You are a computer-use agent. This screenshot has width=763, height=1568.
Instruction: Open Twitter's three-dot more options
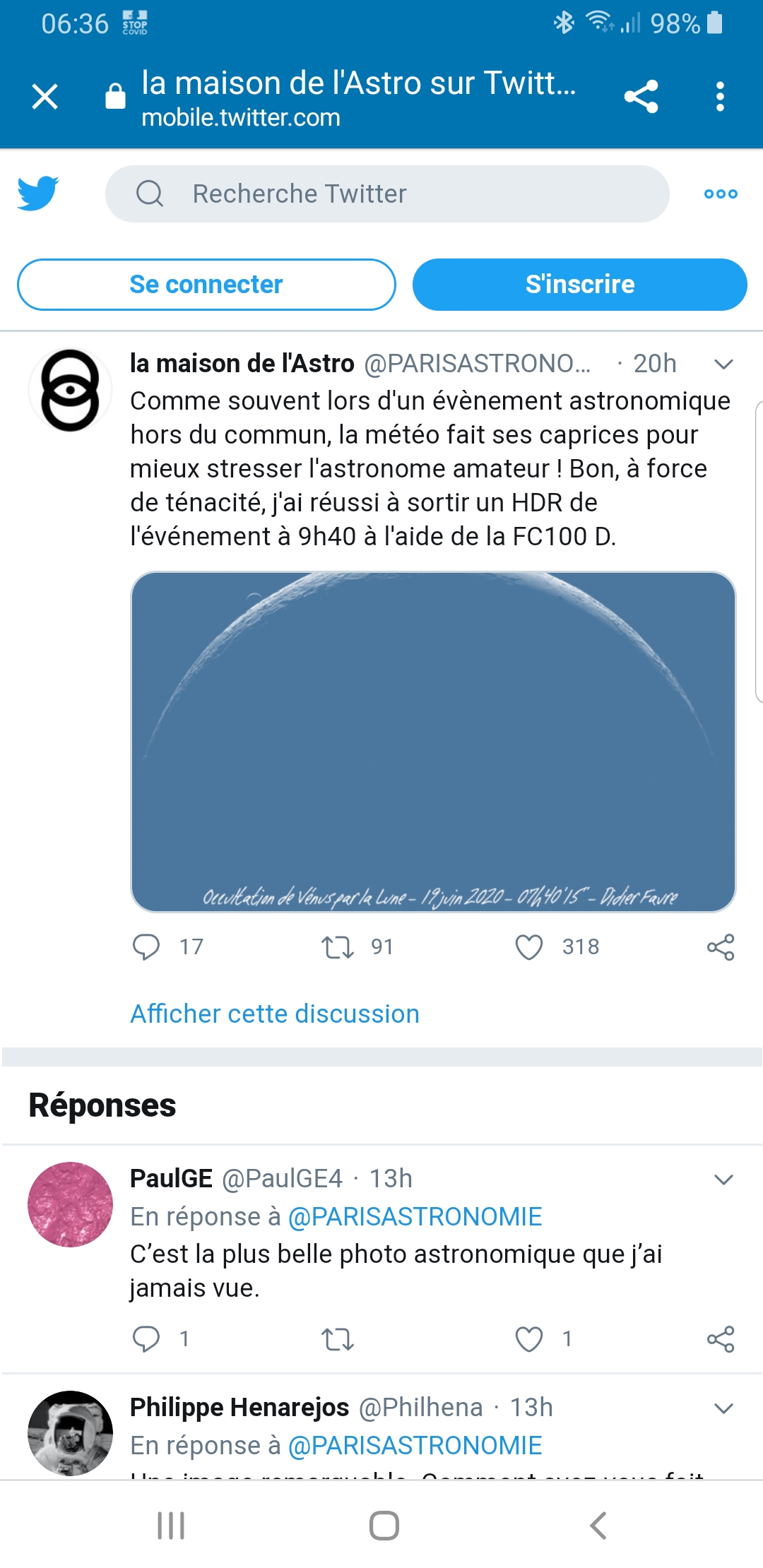(x=721, y=194)
